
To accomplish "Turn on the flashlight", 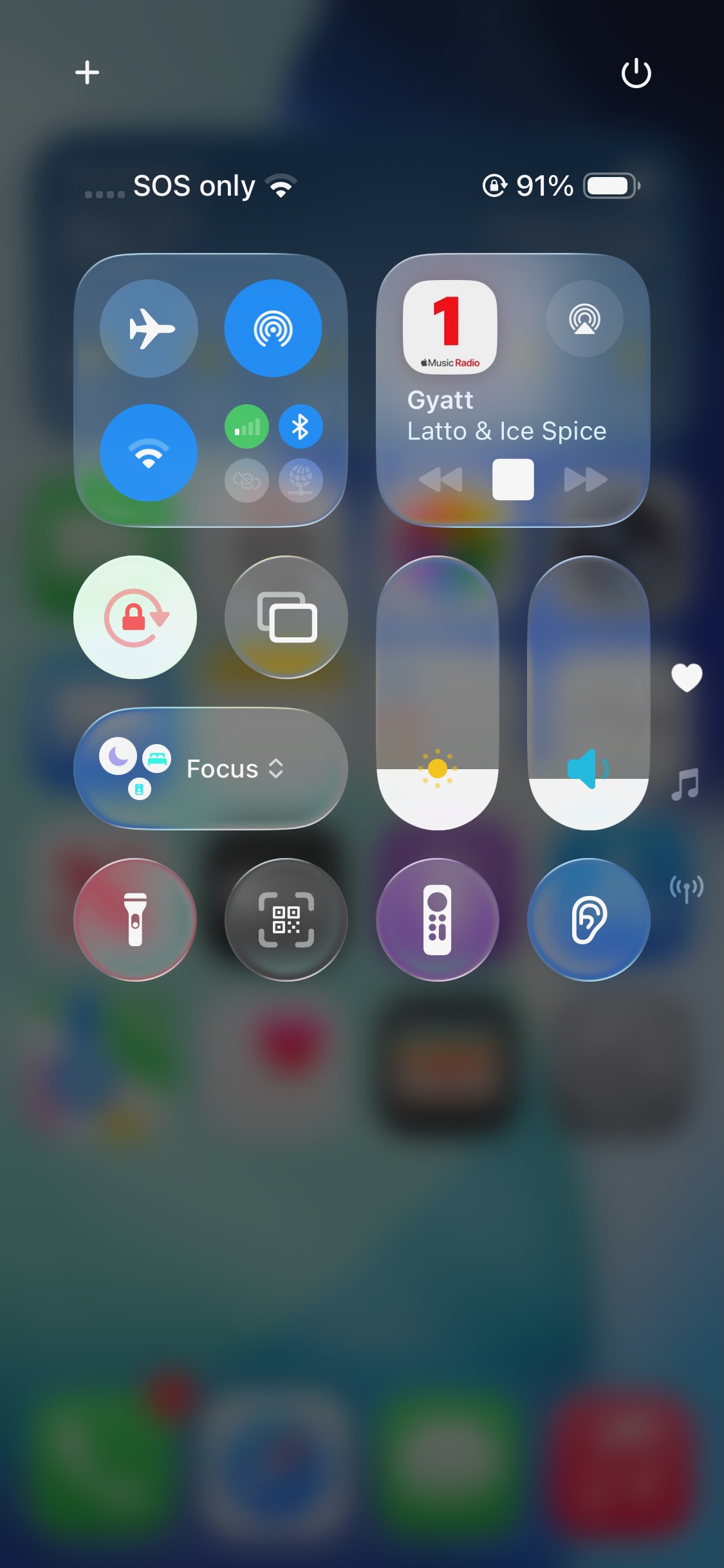I will point(135,919).
